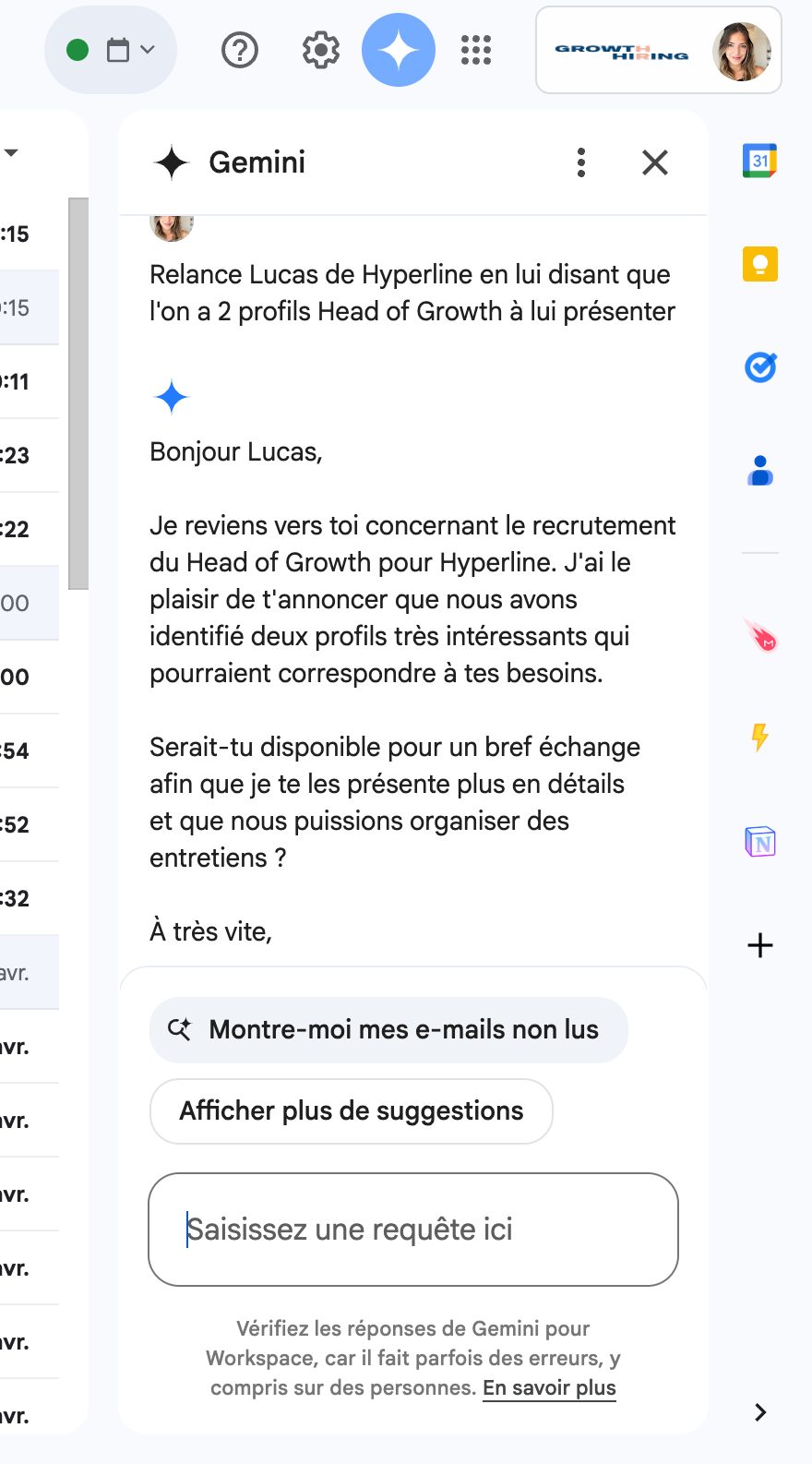Screen dimensions: 812x1464
Task: Open Contacts side panel
Action: (x=760, y=471)
